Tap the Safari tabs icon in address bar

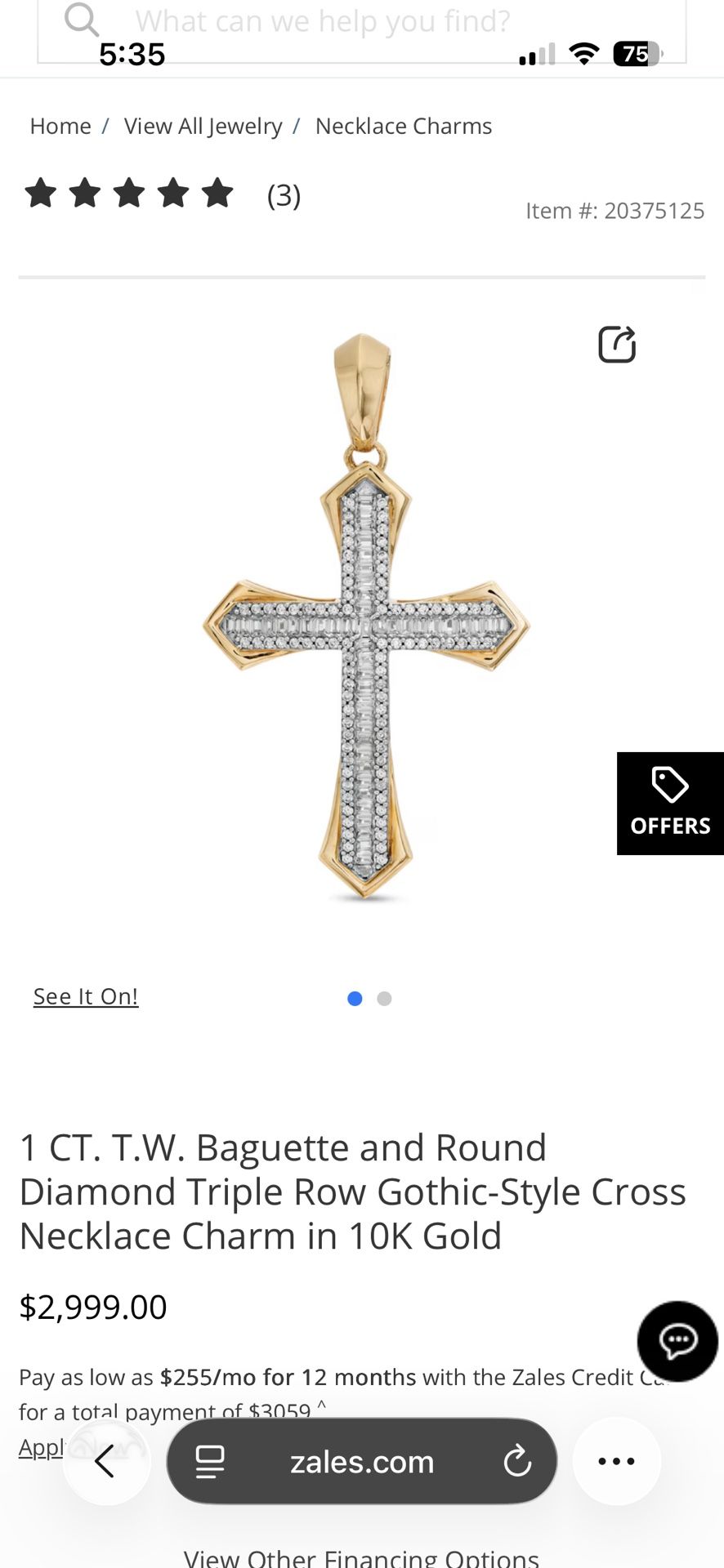[211, 1461]
